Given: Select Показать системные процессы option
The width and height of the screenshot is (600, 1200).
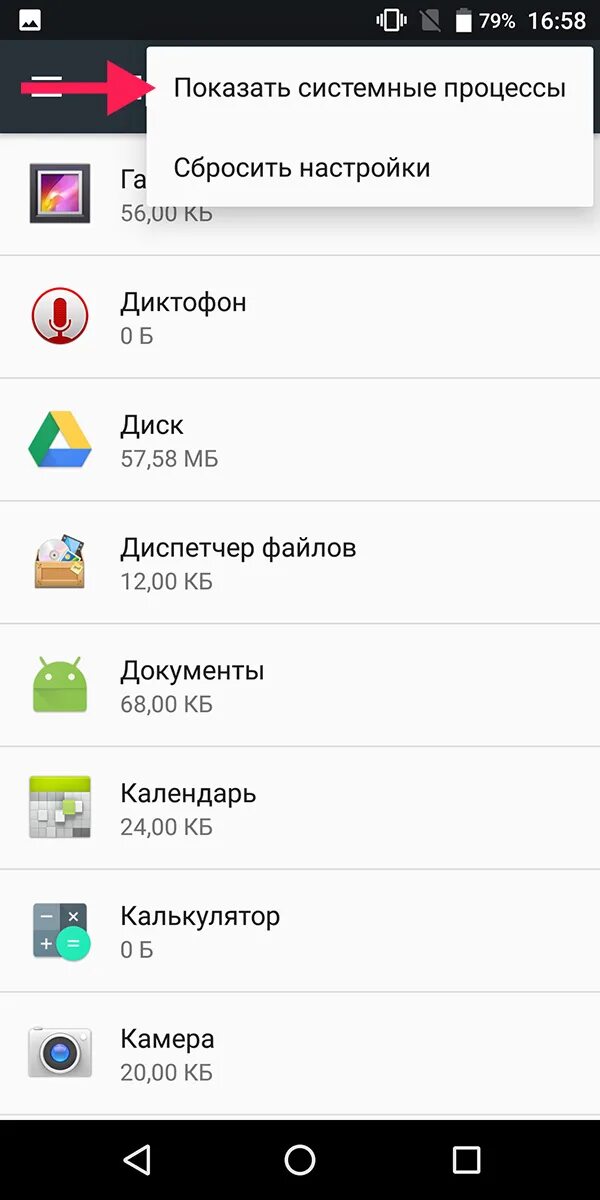Looking at the screenshot, I should coord(370,88).
